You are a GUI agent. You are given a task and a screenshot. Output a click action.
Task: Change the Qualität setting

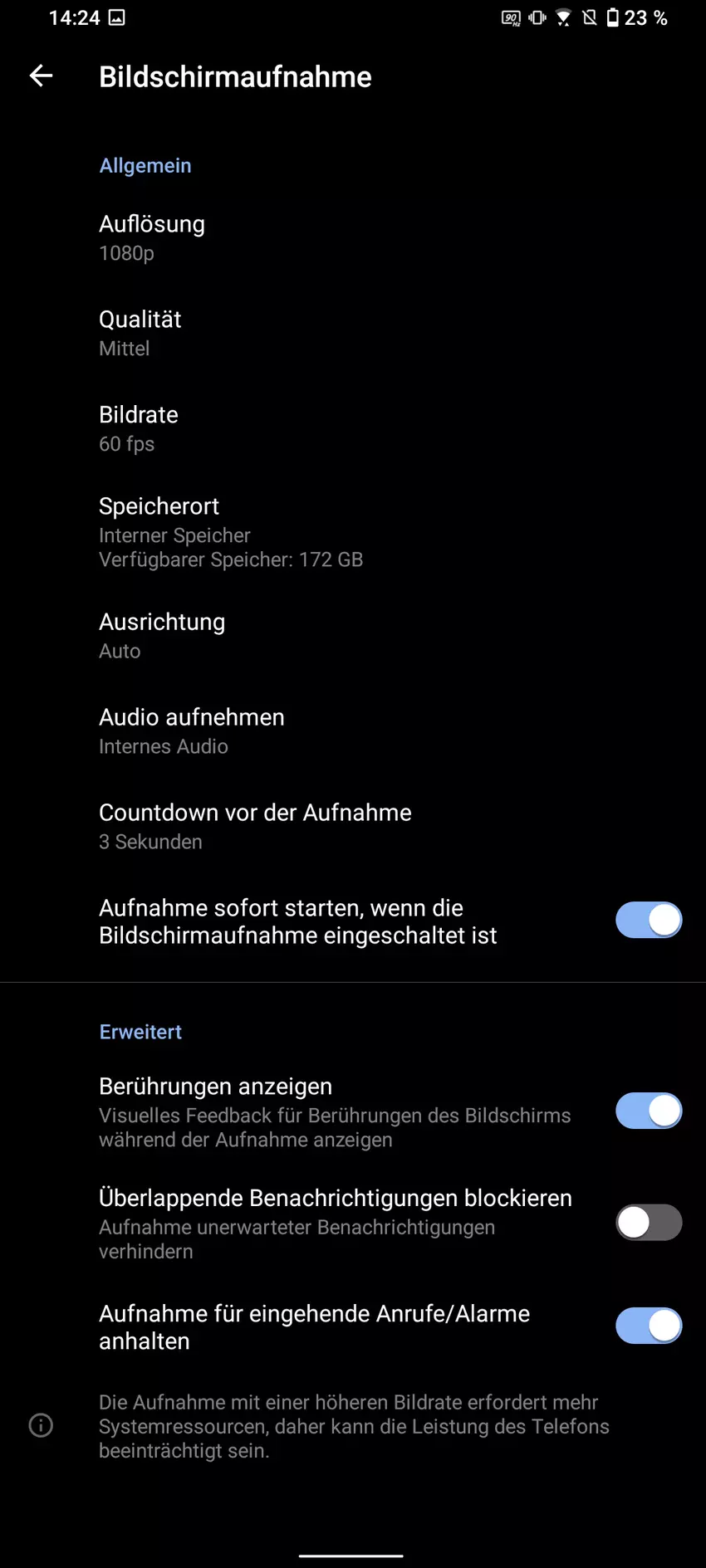pos(140,333)
